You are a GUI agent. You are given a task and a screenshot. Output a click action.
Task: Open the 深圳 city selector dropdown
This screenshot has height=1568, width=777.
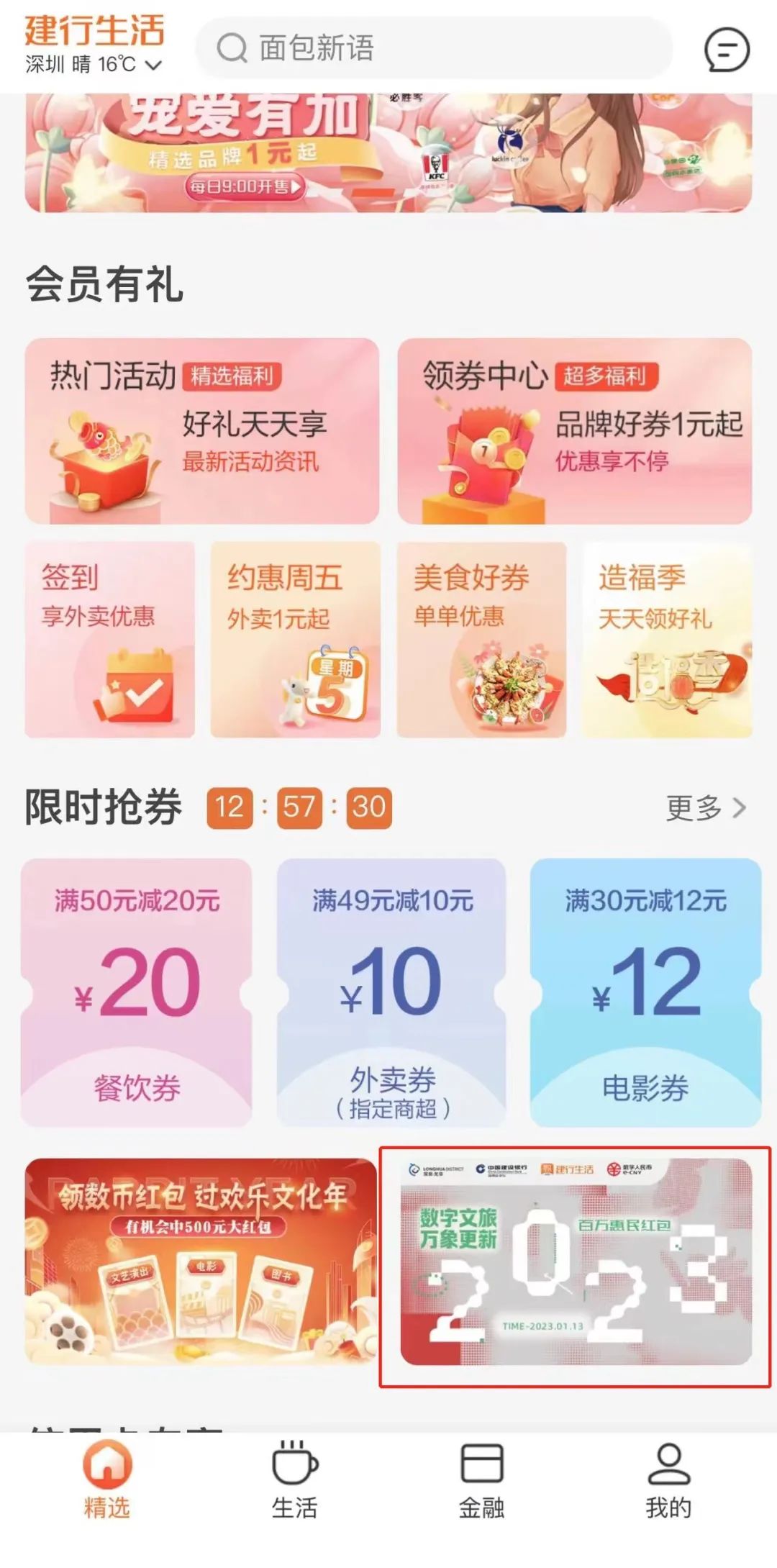point(94,65)
